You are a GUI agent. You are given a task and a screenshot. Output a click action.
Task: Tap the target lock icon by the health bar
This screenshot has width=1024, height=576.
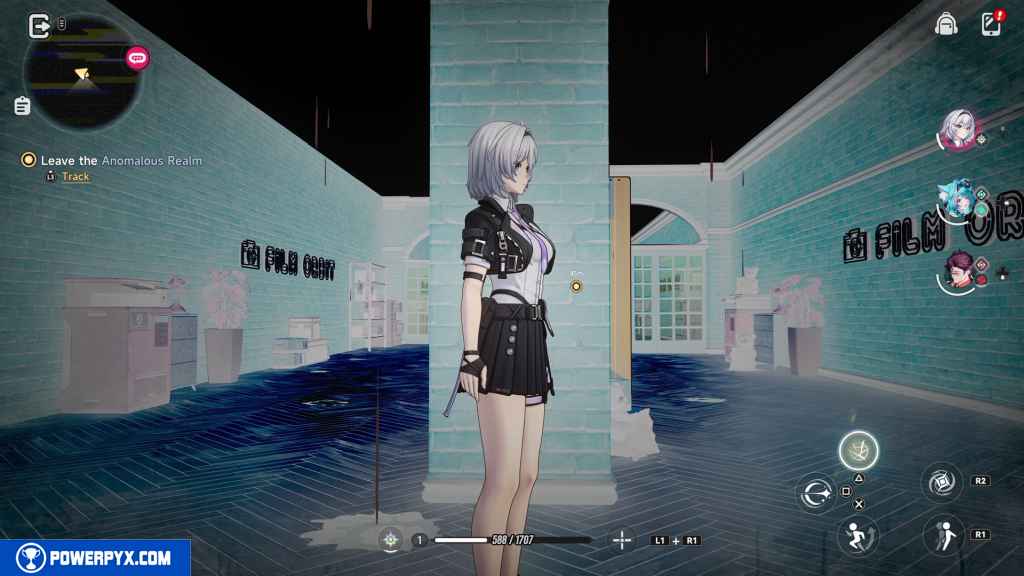click(x=391, y=540)
